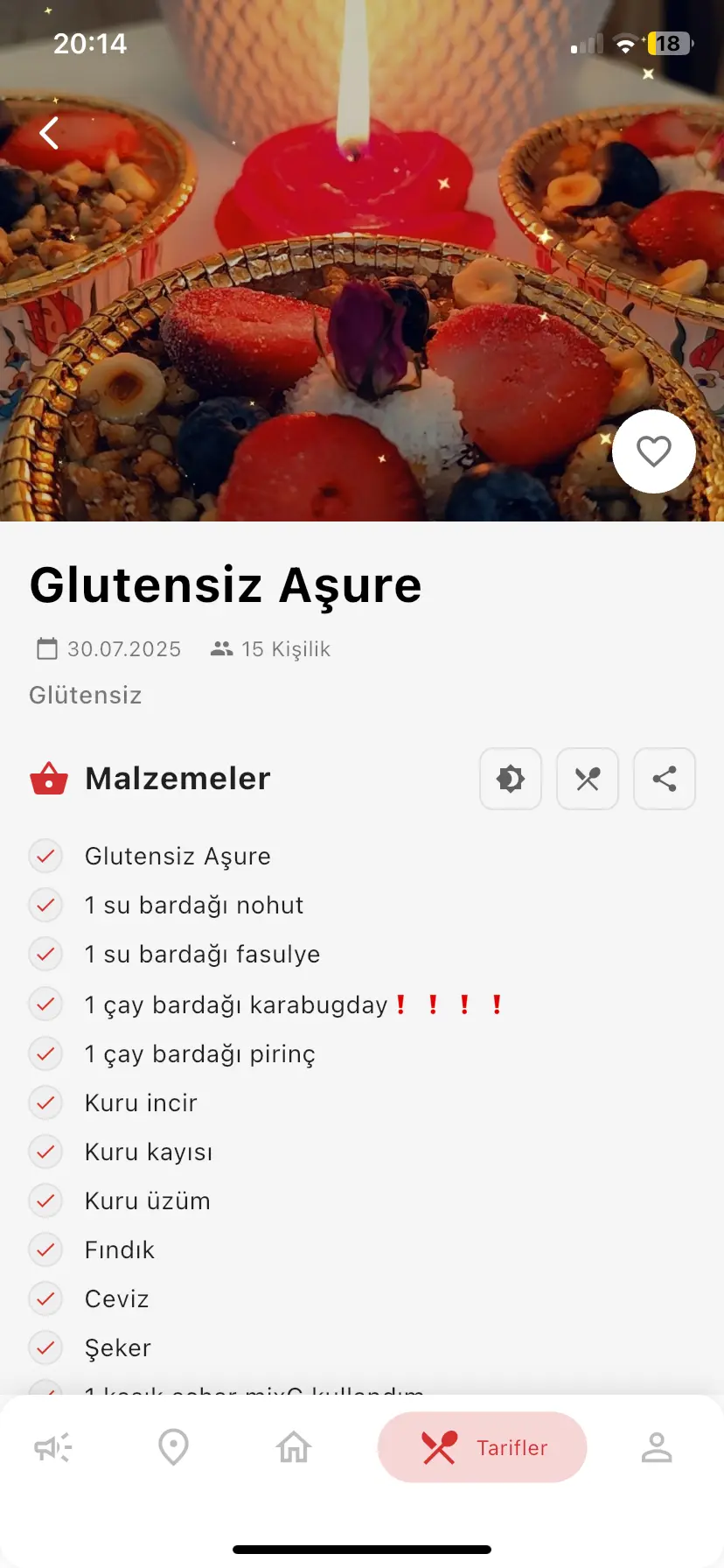Open the profile tab
This screenshot has height=1568, width=724.
(657, 1448)
